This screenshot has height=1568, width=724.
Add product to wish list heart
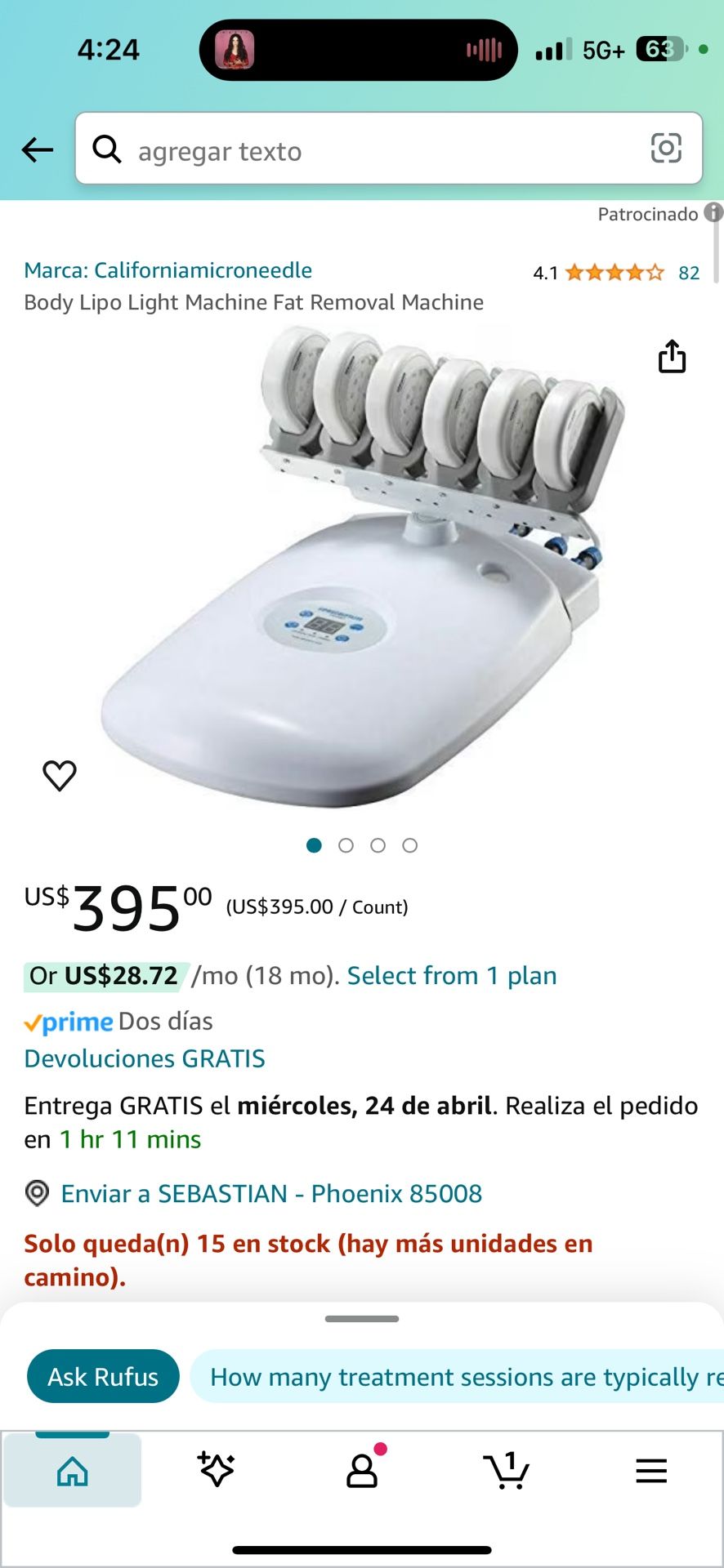(x=60, y=775)
